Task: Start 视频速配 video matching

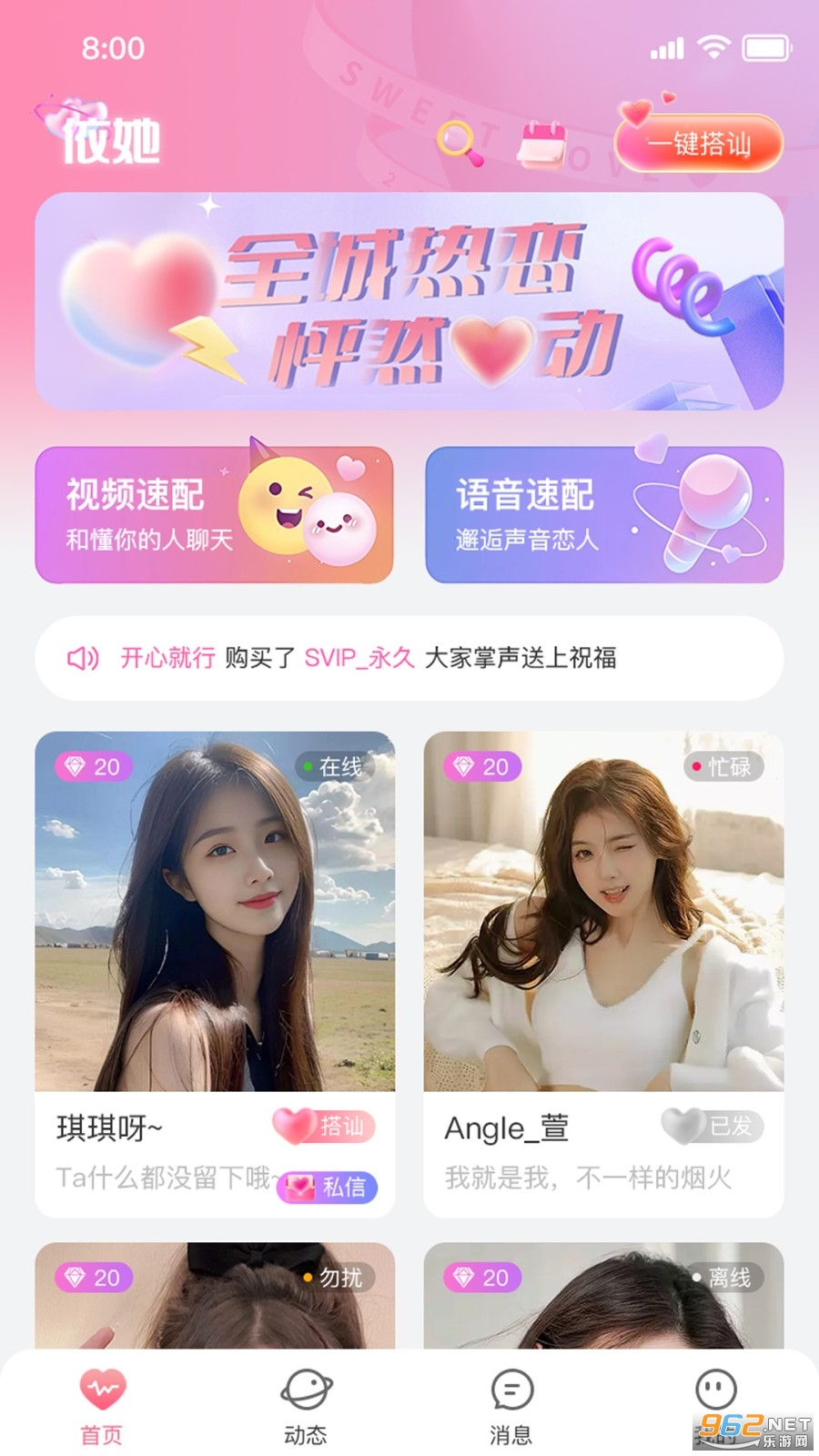Action: point(214,515)
